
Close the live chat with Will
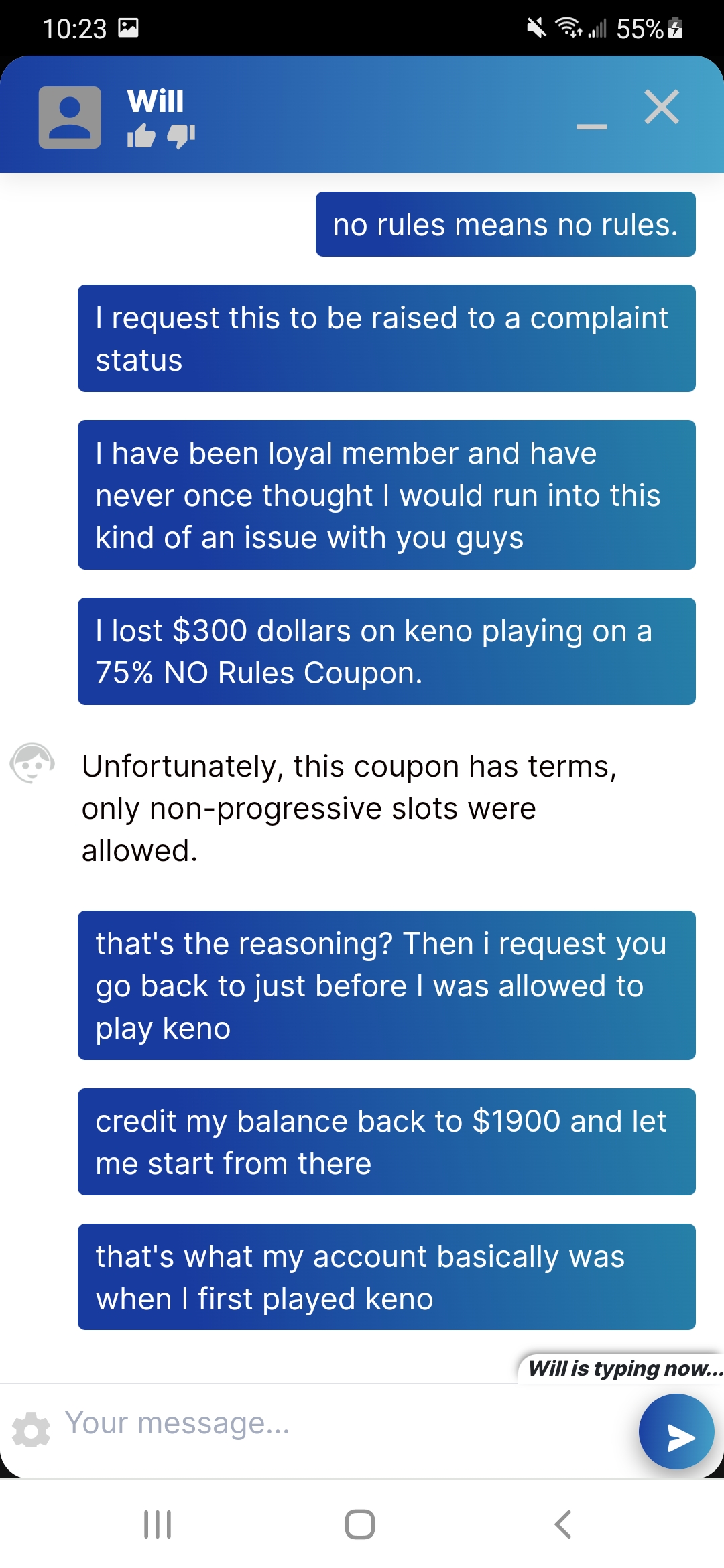(x=662, y=107)
